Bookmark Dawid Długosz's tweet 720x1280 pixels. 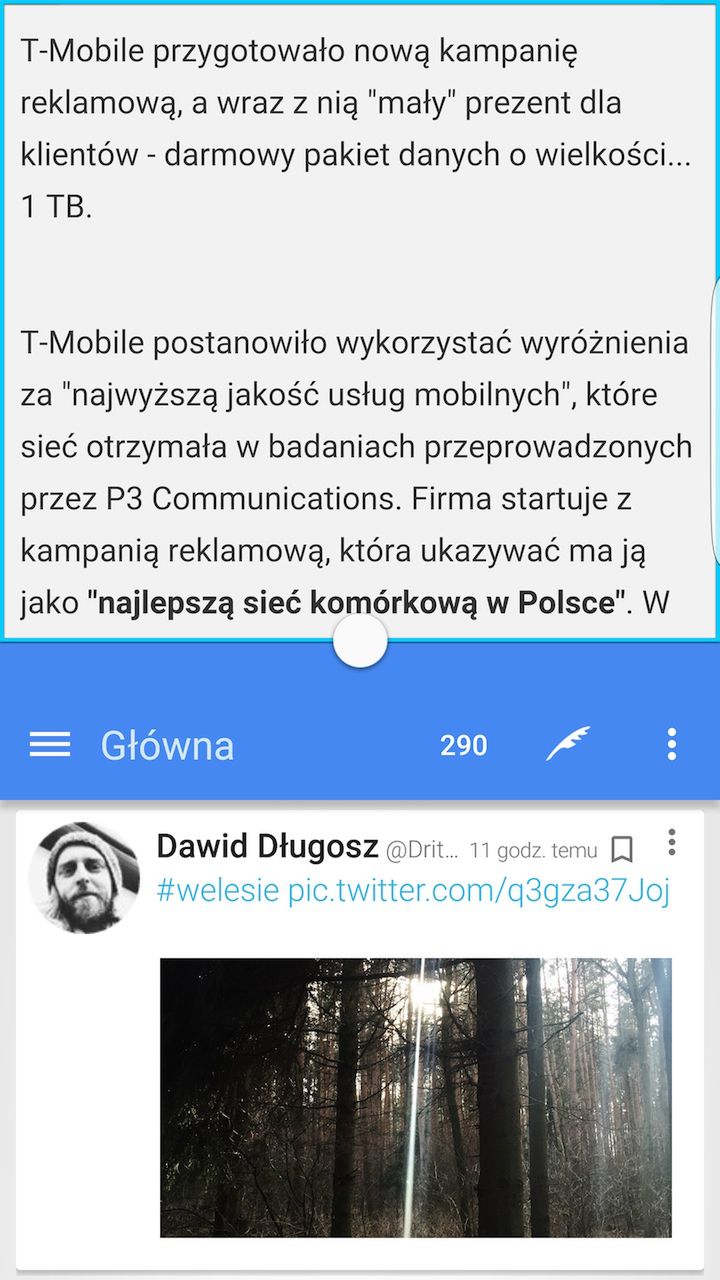tap(622, 851)
